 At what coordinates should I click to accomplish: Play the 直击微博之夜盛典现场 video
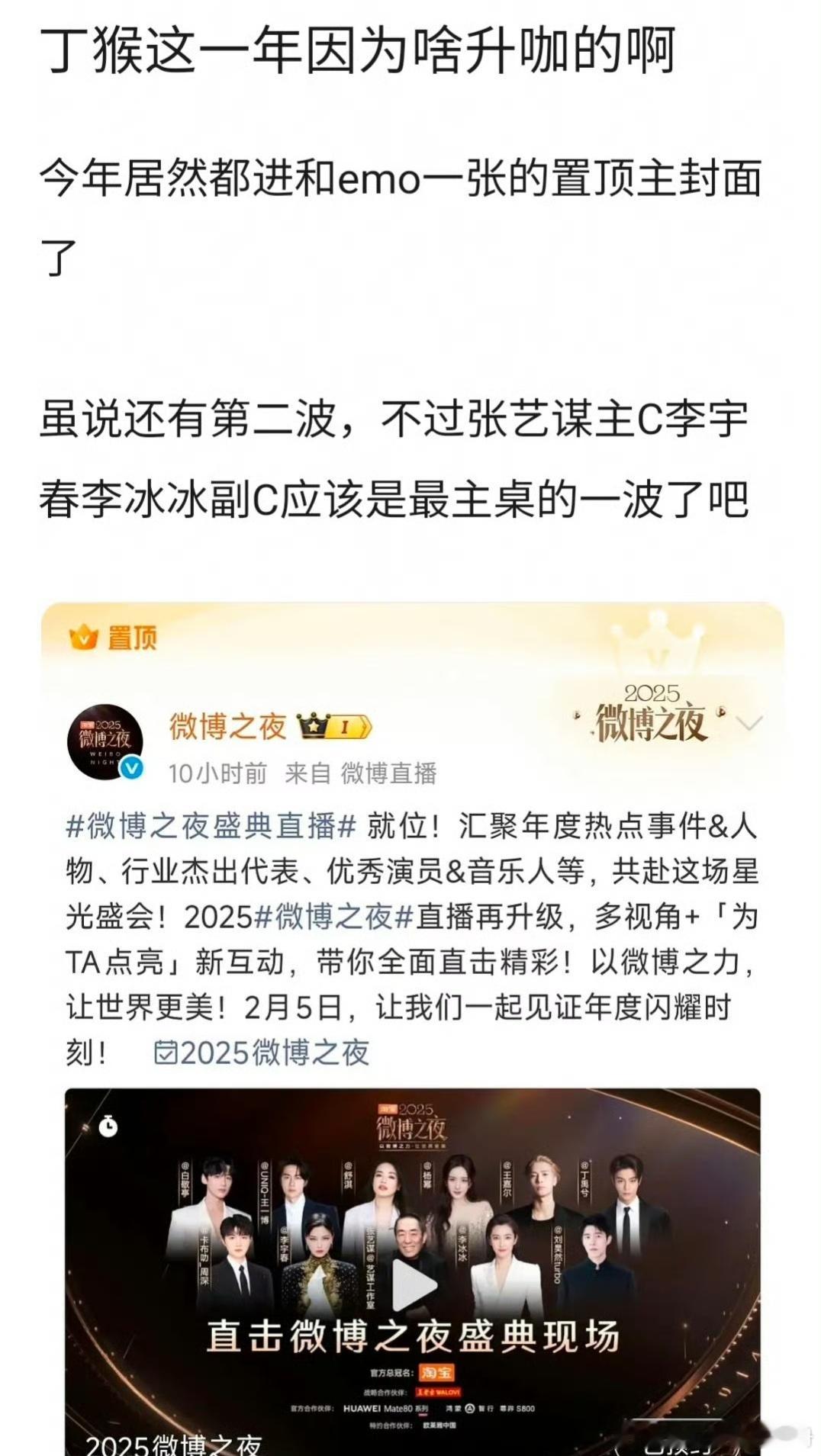click(416, 1287)
